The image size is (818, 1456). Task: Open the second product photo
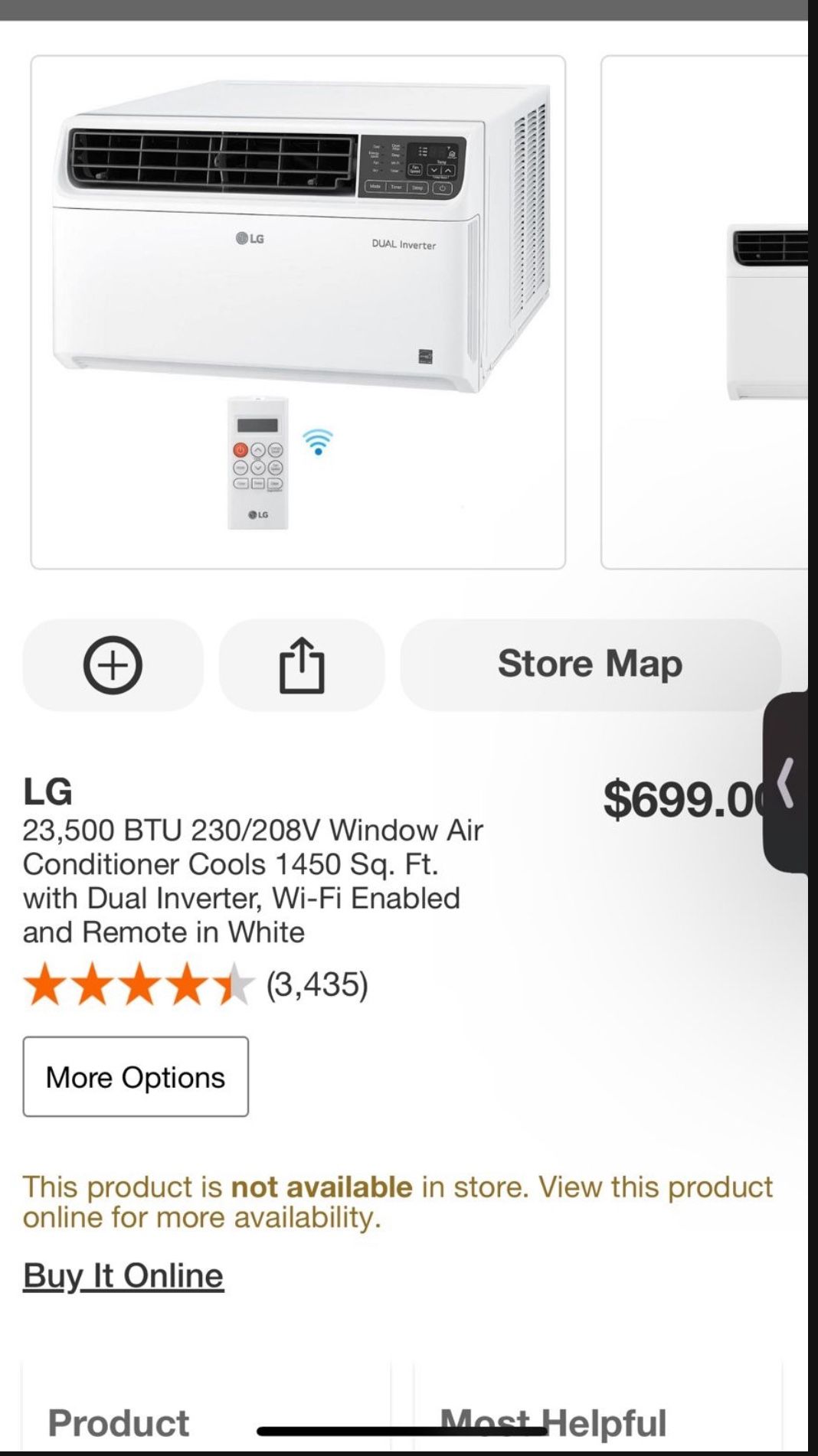point(705,312)
